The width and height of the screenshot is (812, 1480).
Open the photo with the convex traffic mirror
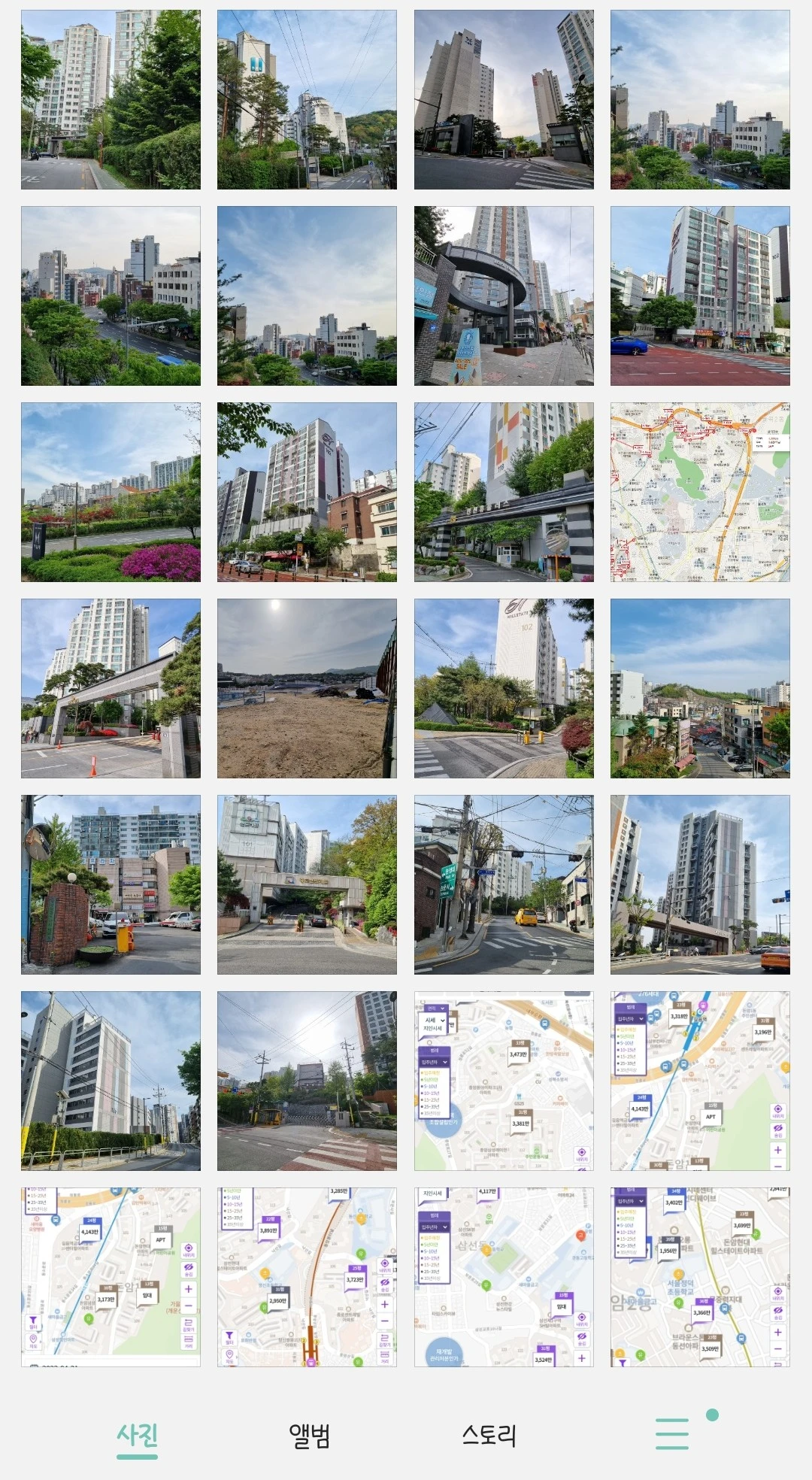tap(111, 884)
